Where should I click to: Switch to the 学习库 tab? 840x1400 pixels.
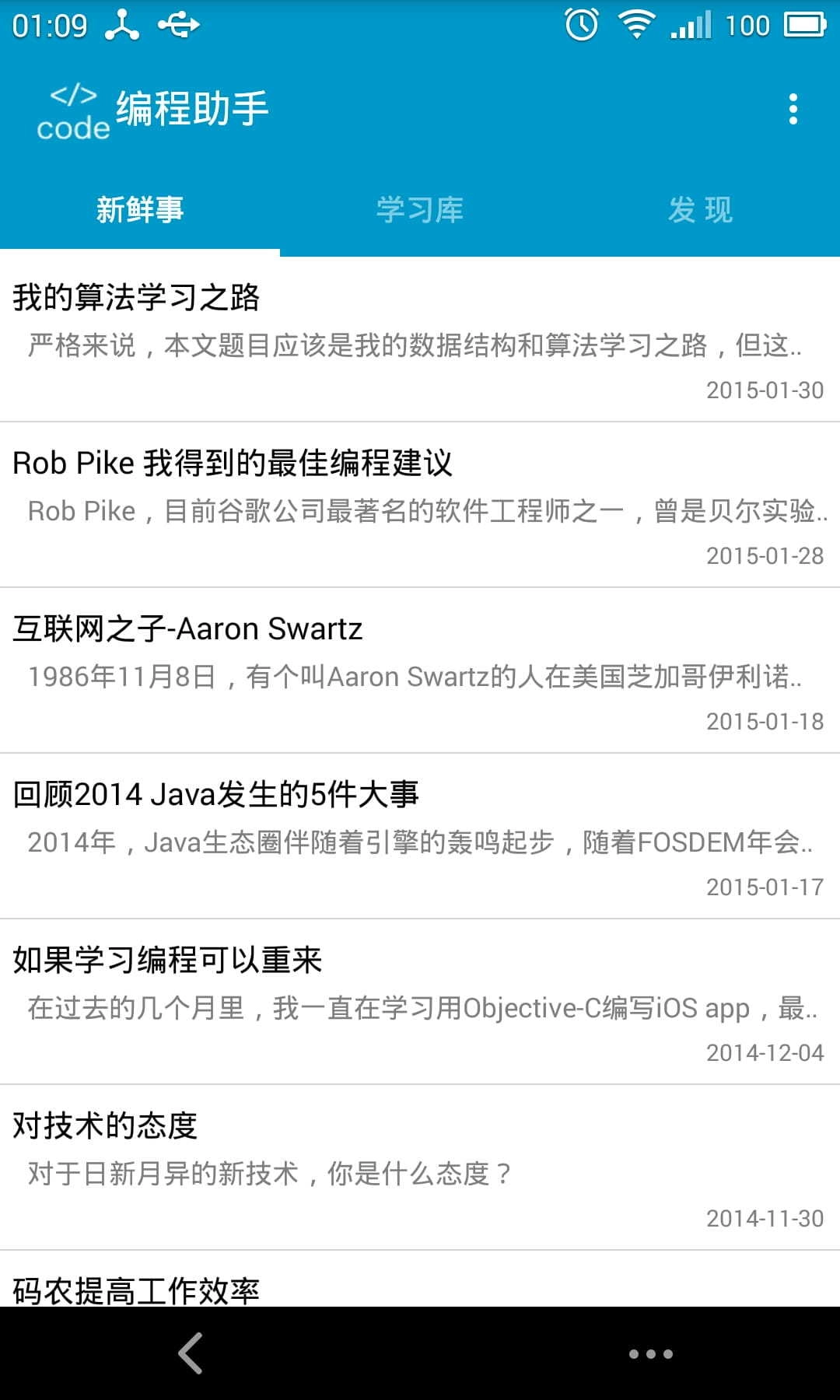click(x=420, y=210)
